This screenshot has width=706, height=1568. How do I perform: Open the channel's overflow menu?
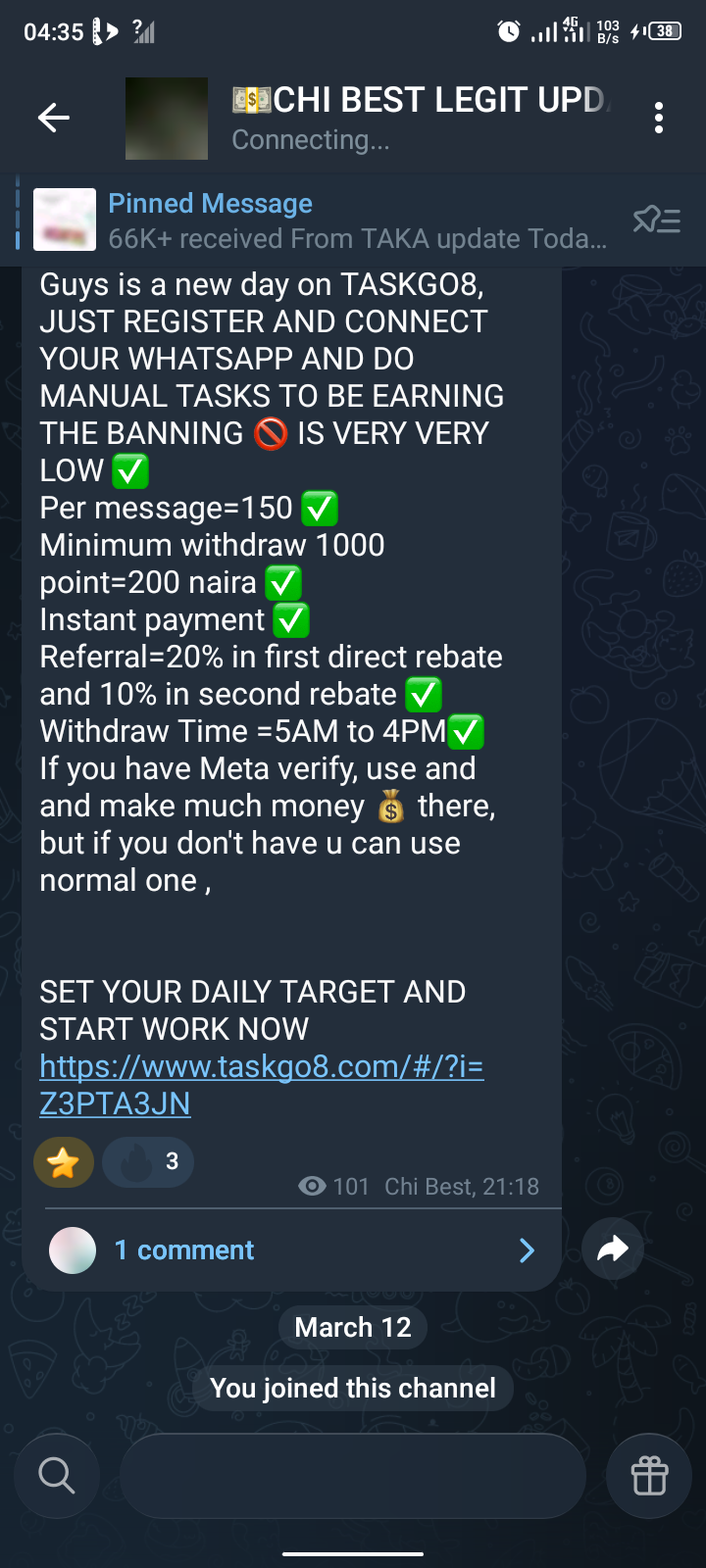(x=658, y=119)
